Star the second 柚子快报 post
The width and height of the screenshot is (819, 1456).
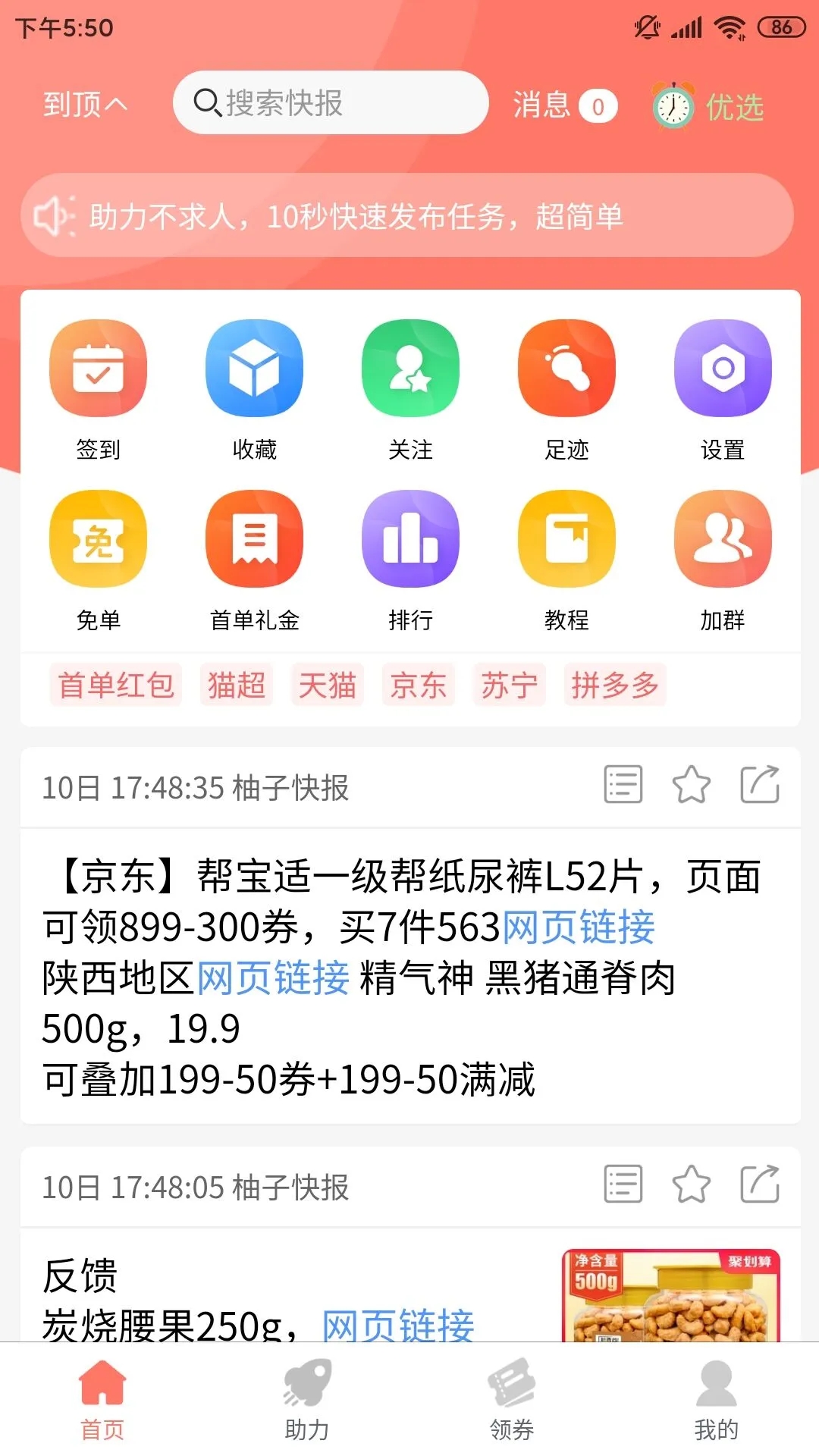click(692, 1184)
